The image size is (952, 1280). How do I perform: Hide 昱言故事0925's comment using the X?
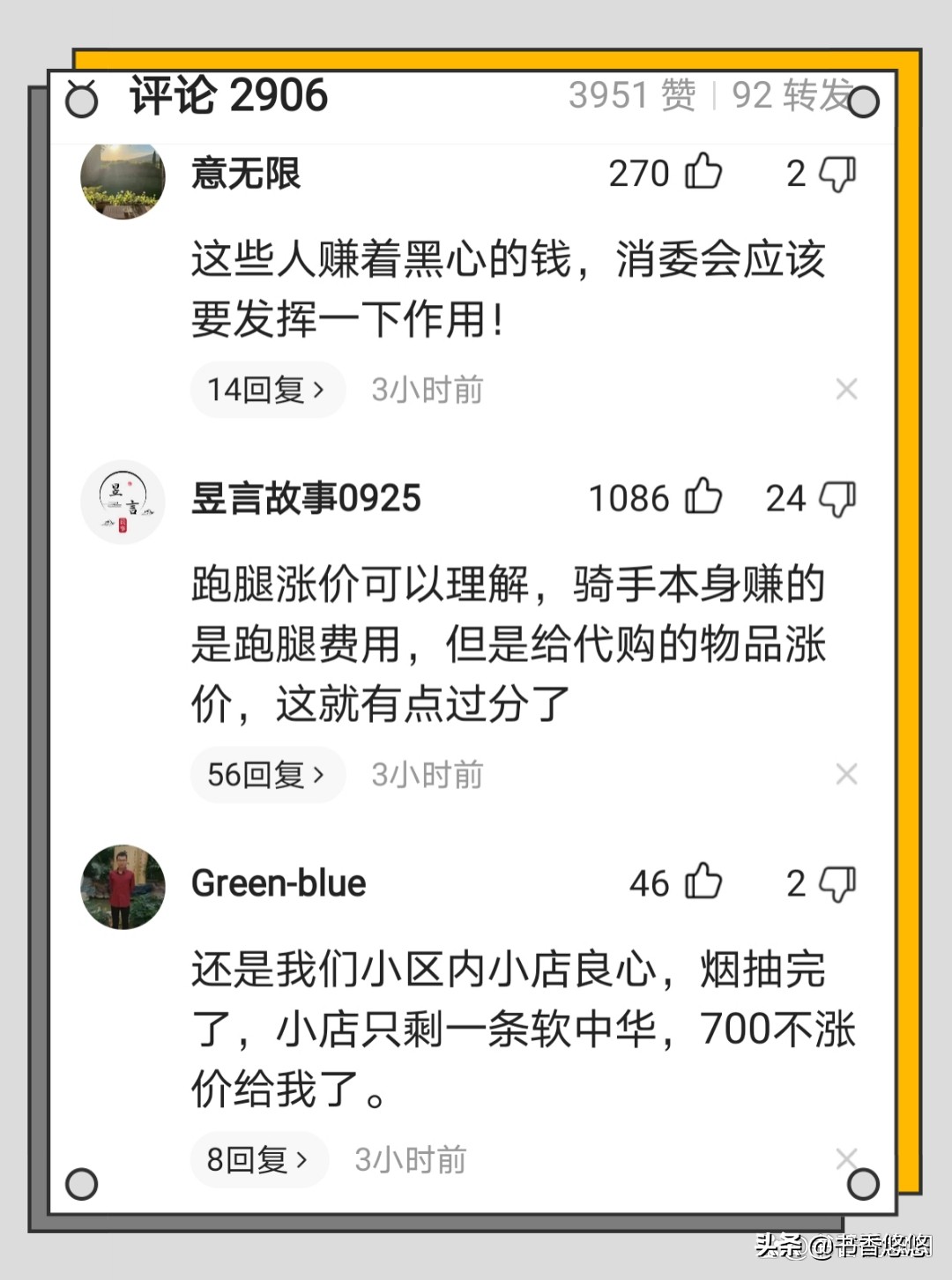pyautogui.click(x=846, y=774)
